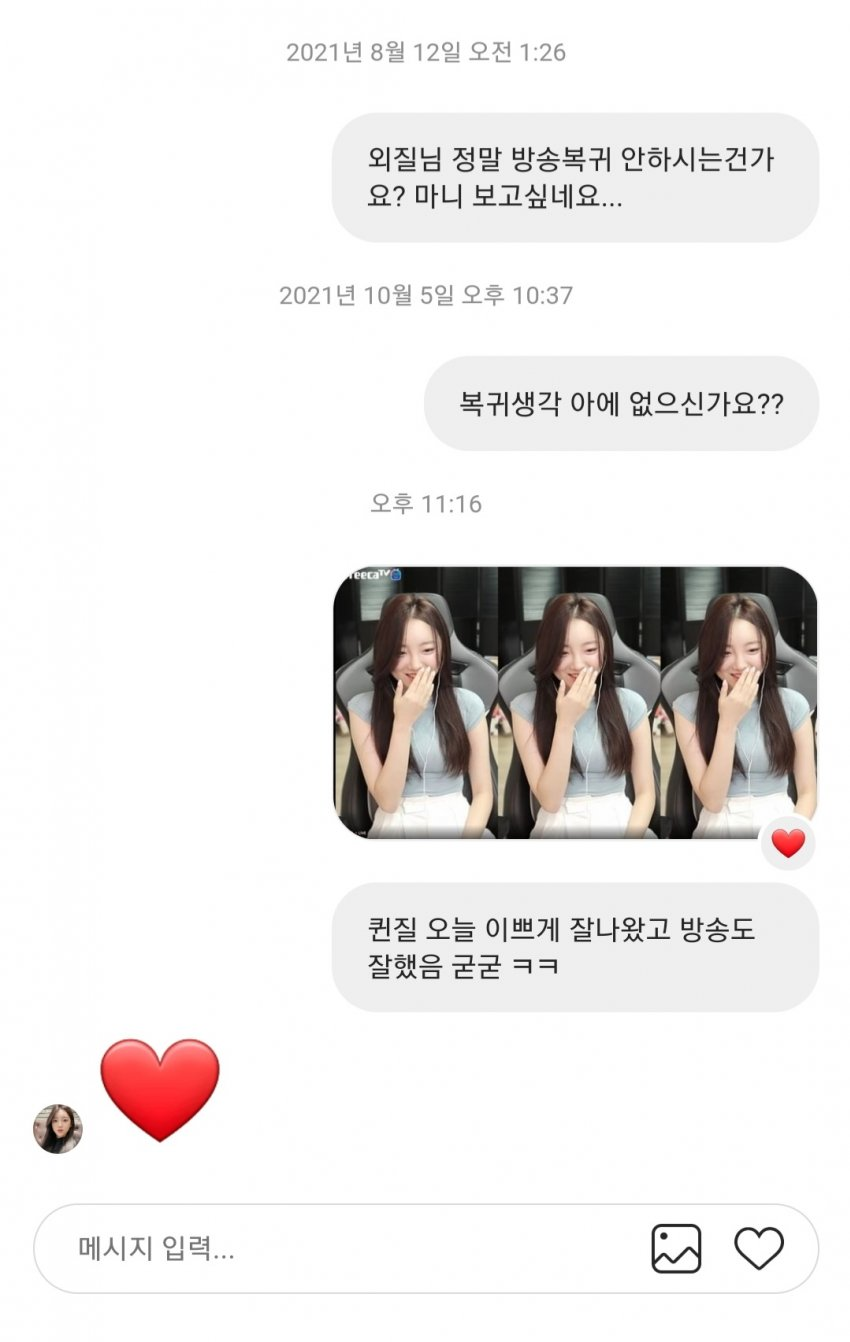
Task: View the heart reaction on the photo
Action: [788, 844]
